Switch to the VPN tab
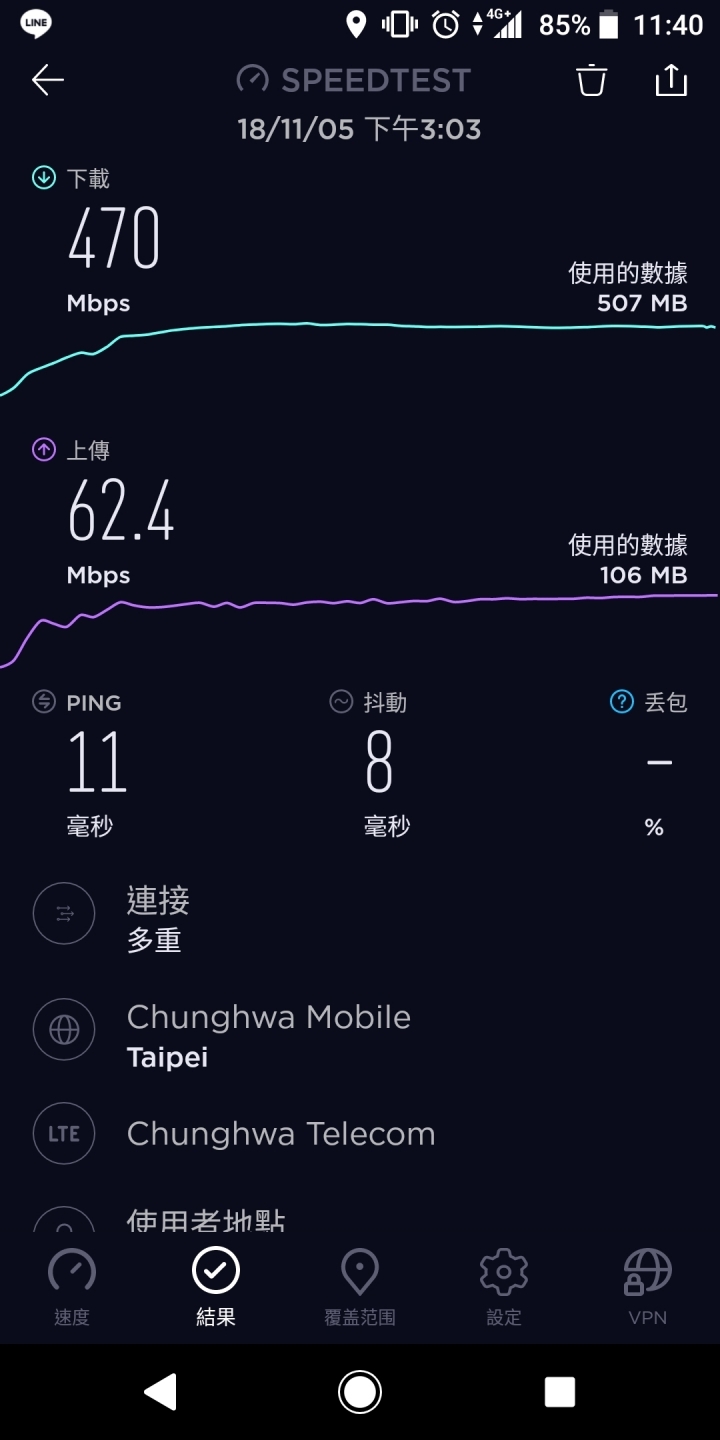This screenshot has width=720, height=1440. (648, 1287)
